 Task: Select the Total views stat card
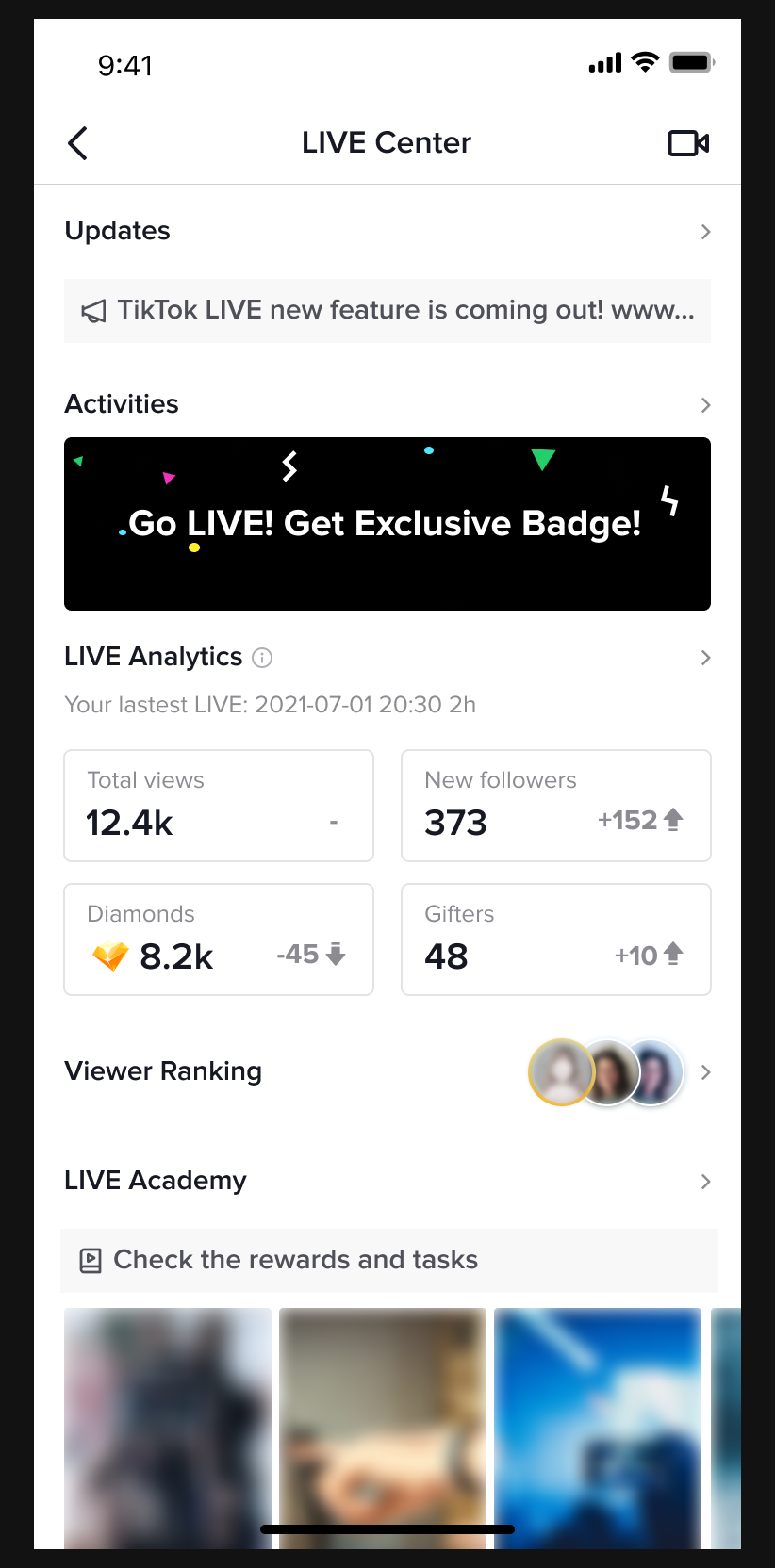point(218,805)
